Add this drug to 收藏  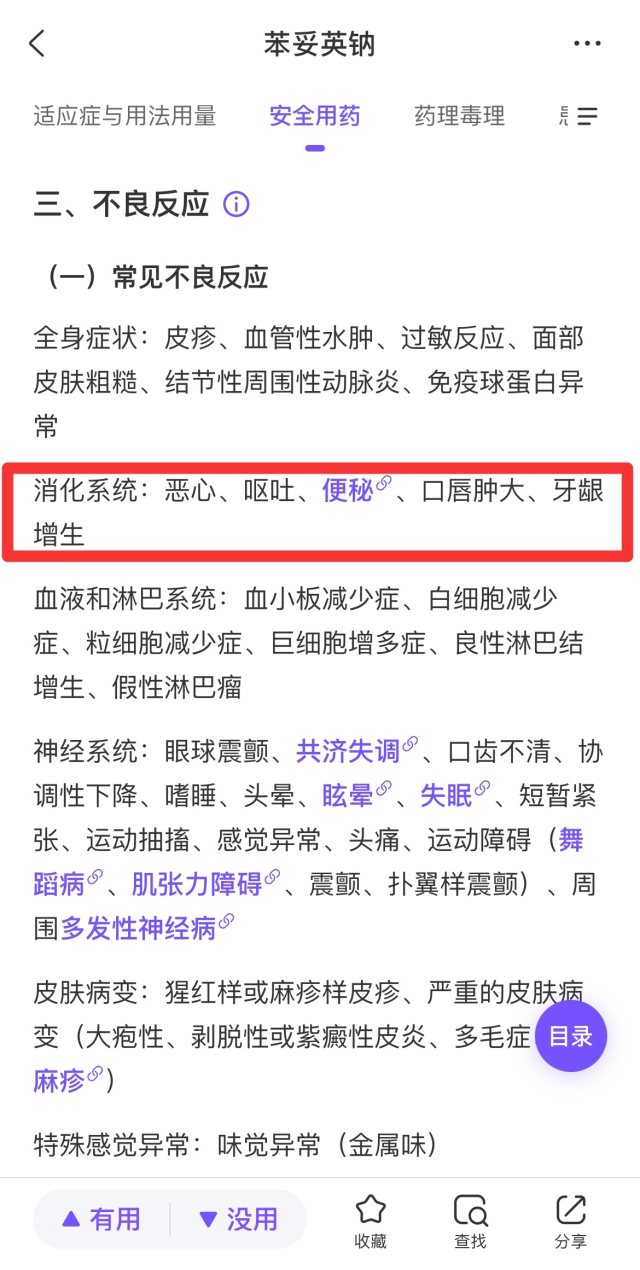click(370, 1221)
